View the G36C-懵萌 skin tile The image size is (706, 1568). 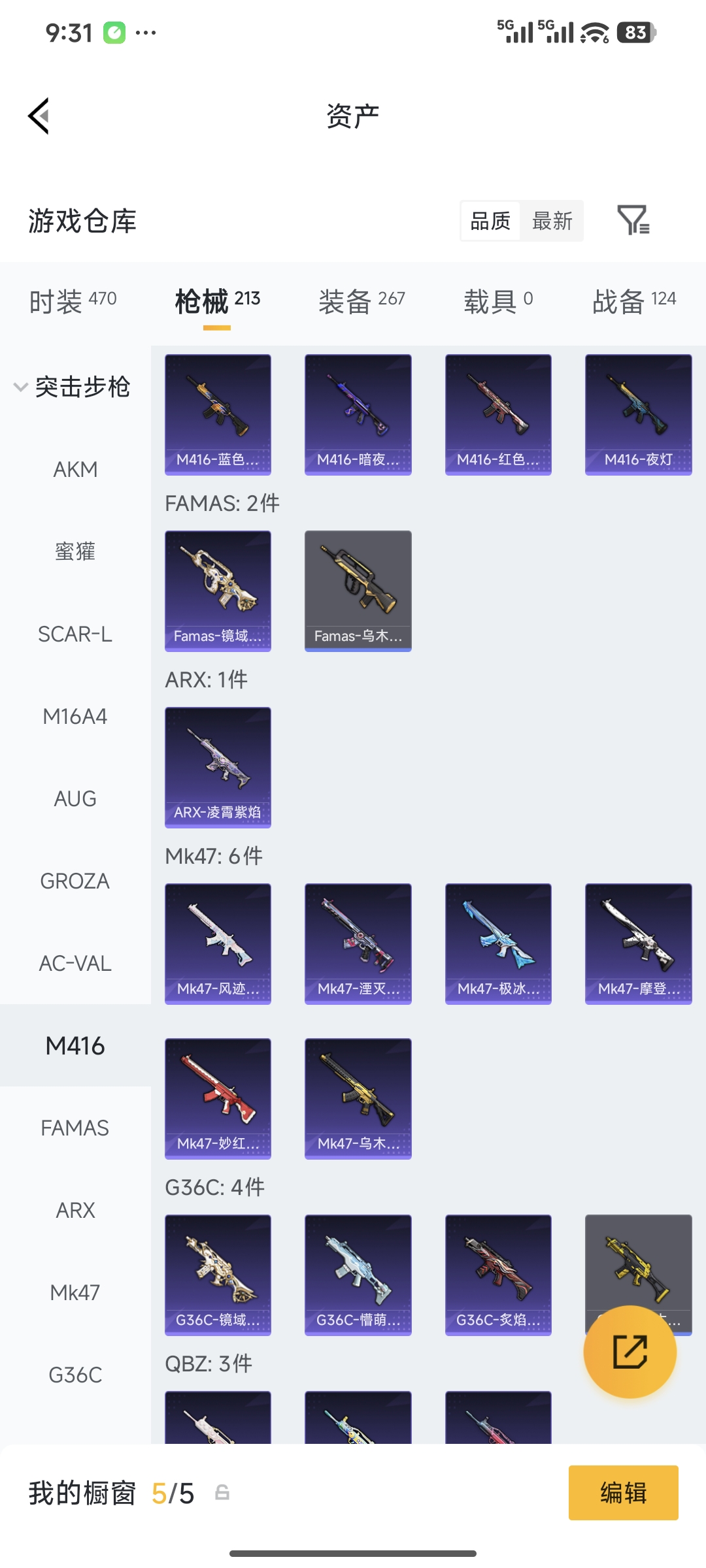358,1275
